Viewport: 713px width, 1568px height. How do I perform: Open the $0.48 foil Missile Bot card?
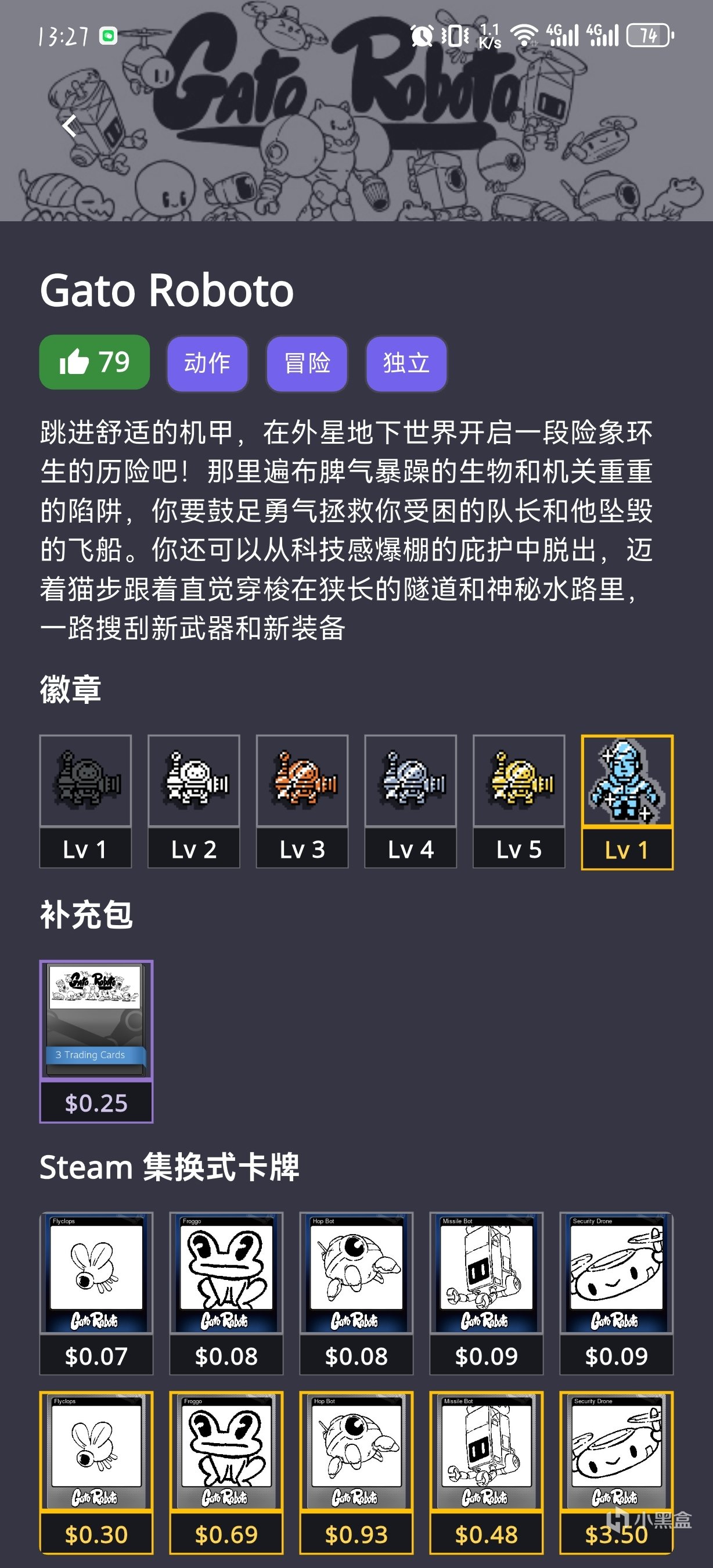coord(487,1470)
